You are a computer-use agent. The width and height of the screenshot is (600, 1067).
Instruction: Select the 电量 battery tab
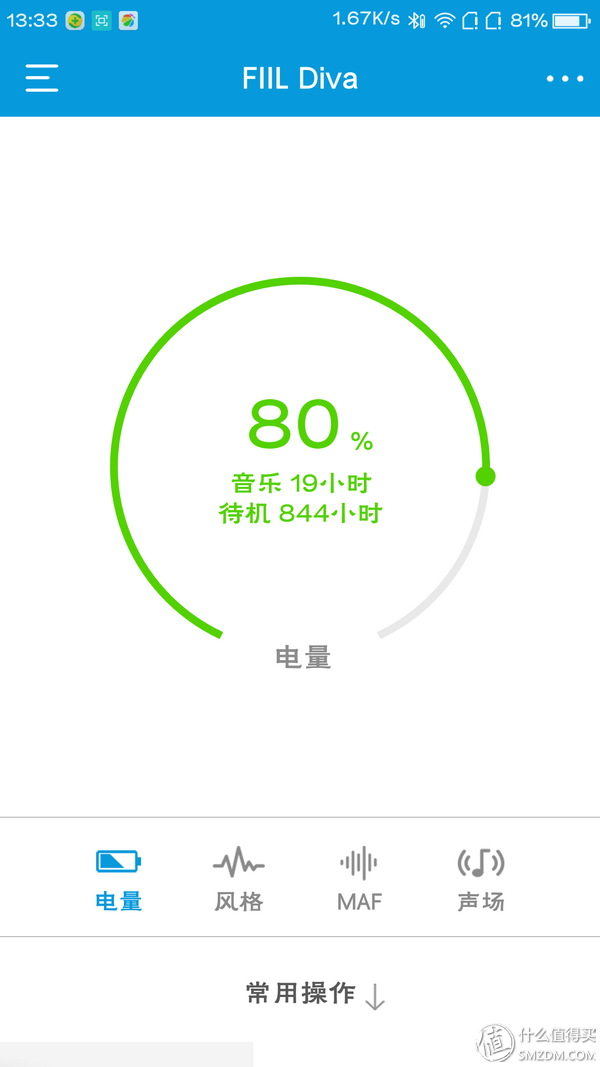(119, 879)
